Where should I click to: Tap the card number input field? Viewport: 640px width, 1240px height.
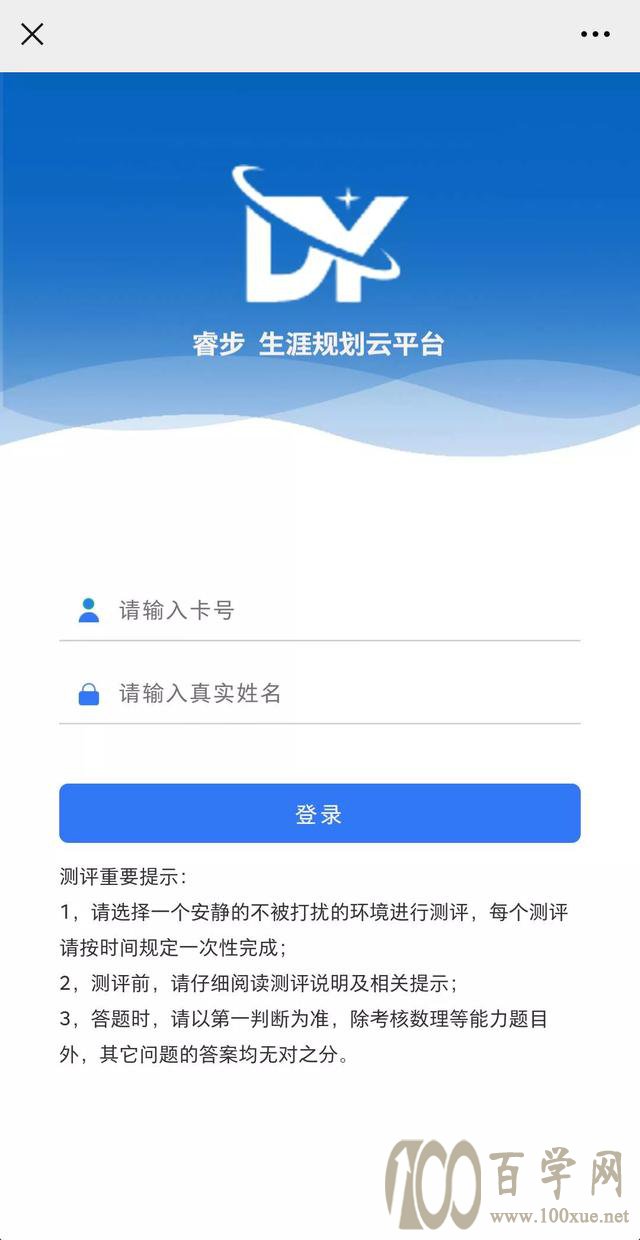pos(320,610)
